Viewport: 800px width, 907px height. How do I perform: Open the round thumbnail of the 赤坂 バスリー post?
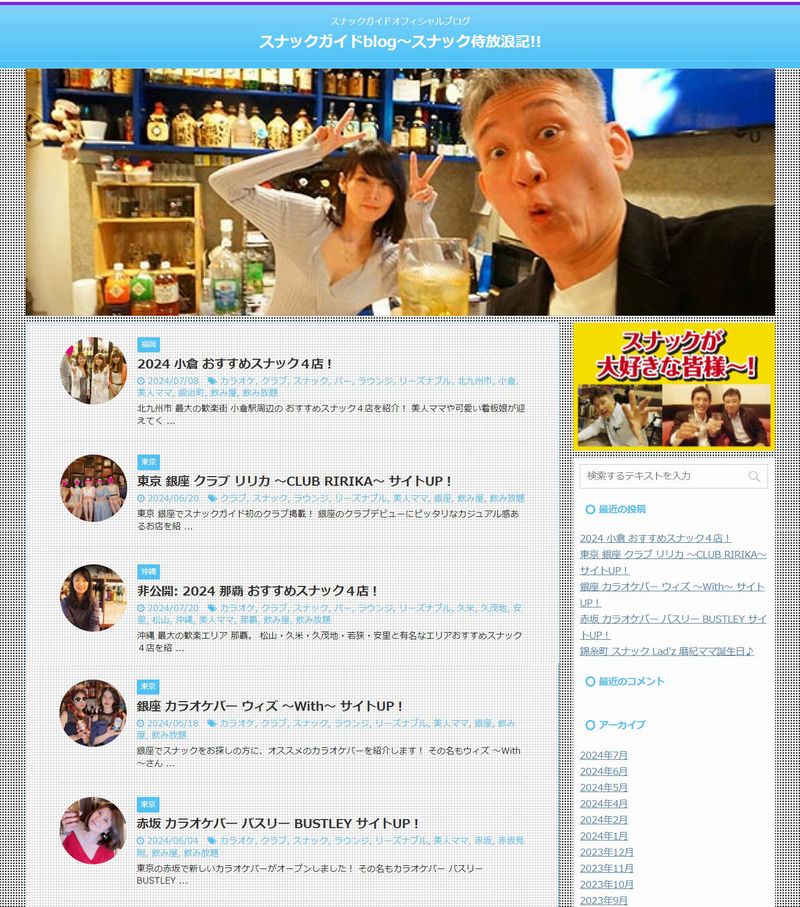click(93, 830)
